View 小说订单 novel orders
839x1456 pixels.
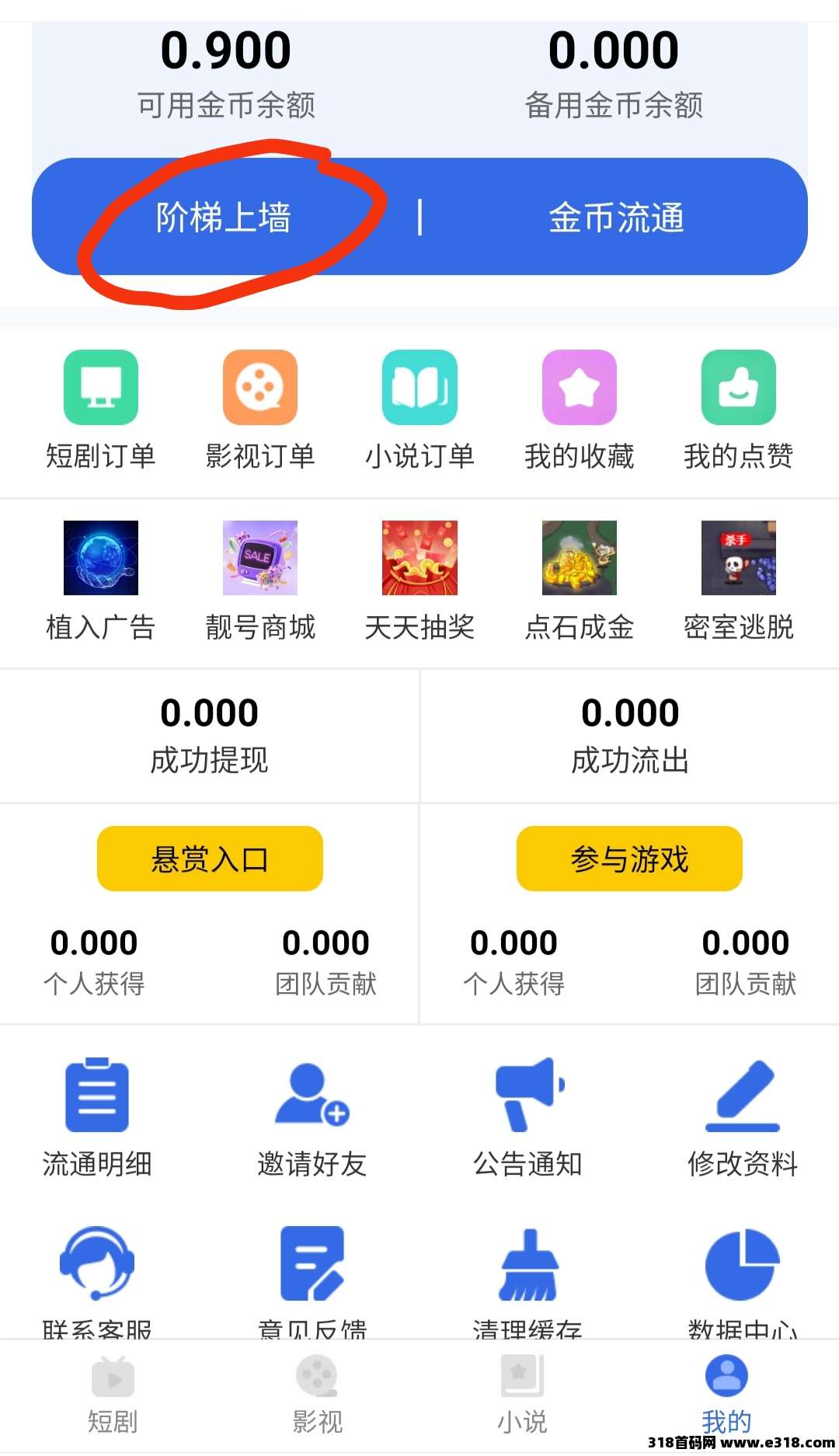coord(419,412)
